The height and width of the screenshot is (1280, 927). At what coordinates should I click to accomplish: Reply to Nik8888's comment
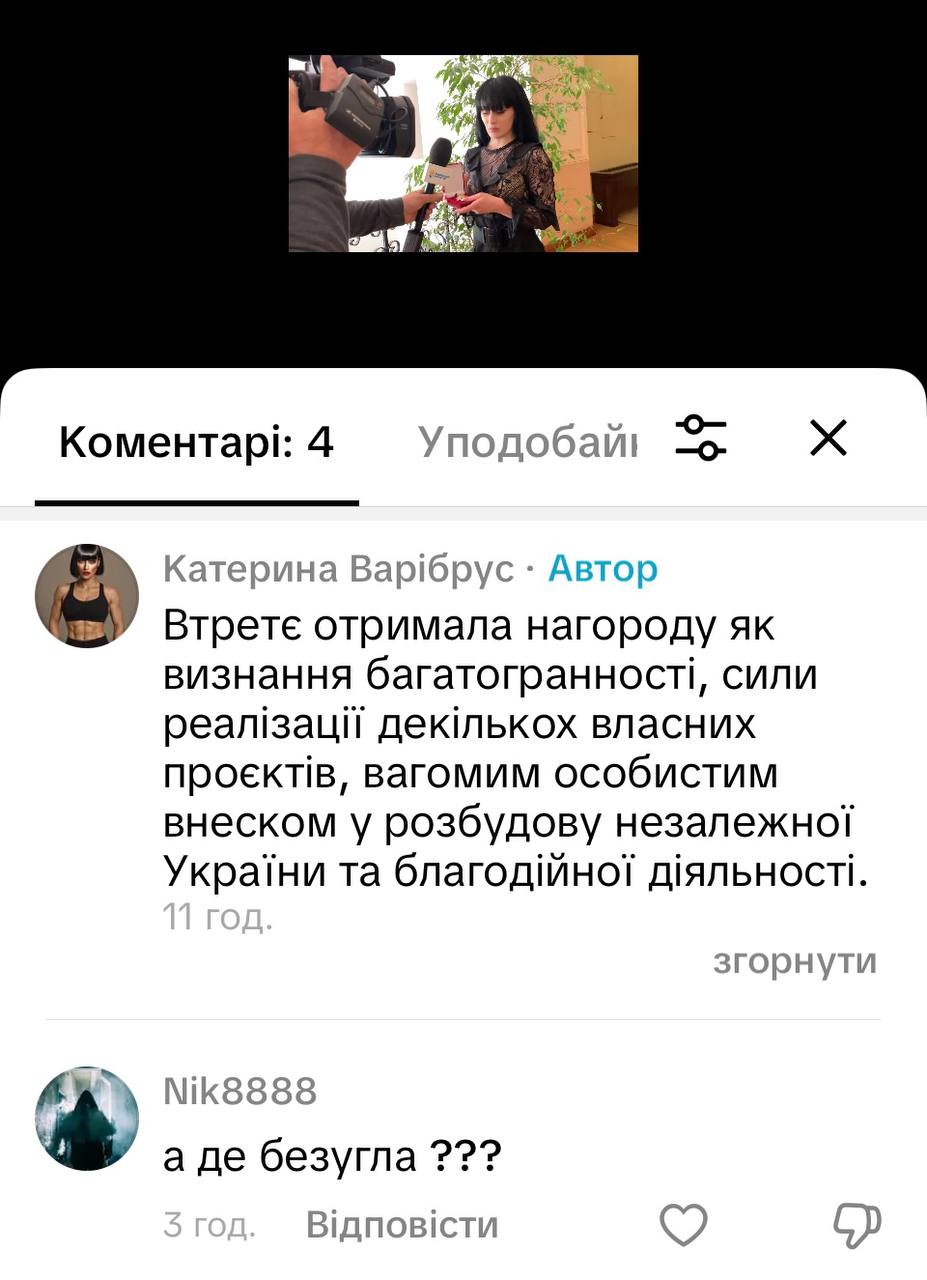coord(402,1225)
